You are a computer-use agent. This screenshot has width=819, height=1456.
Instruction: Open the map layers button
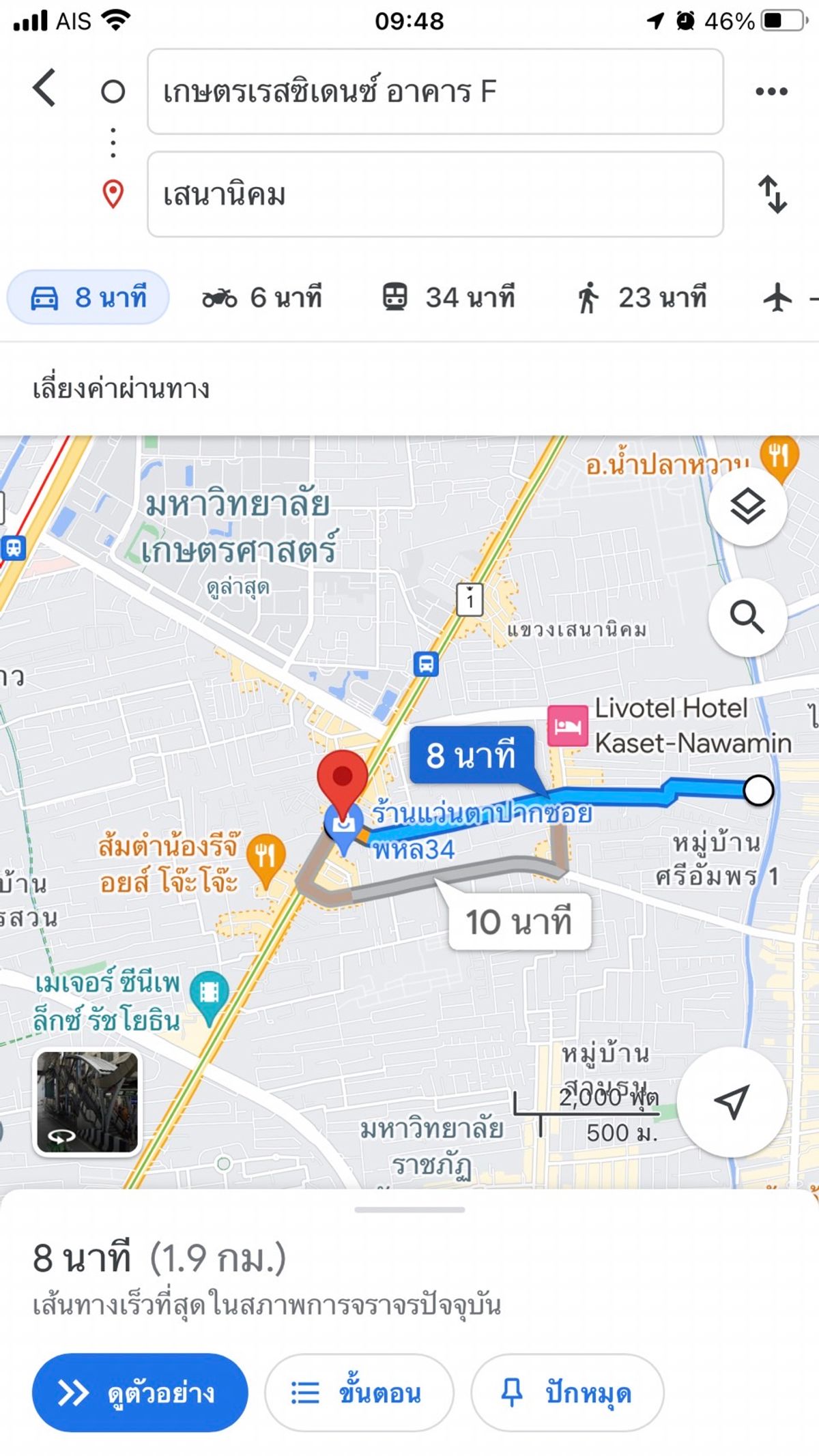click(747, 506)
